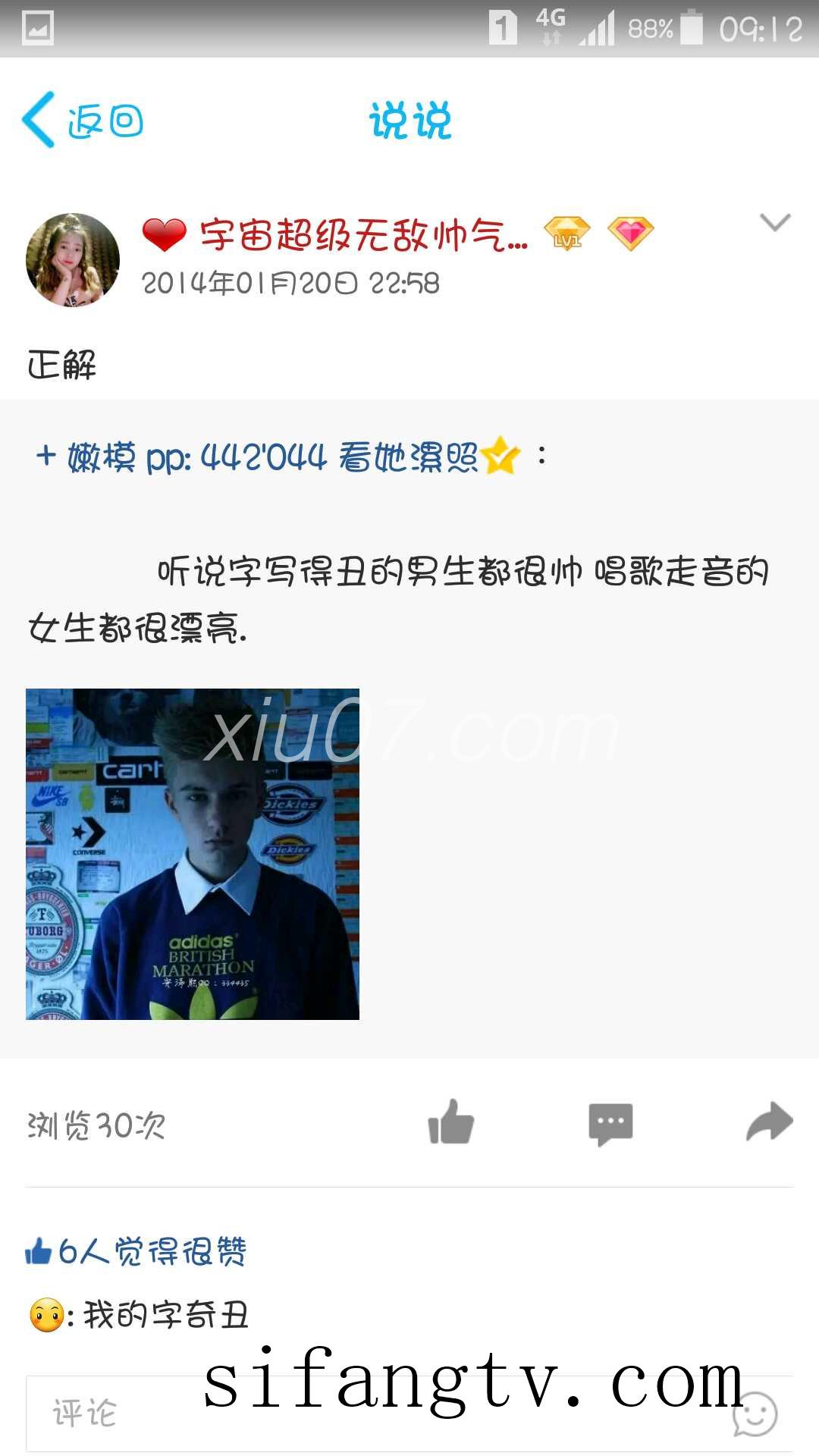819x1456 pixels.
Task: Open the comment bubble icon
Action: click(x=610, y=1123)
